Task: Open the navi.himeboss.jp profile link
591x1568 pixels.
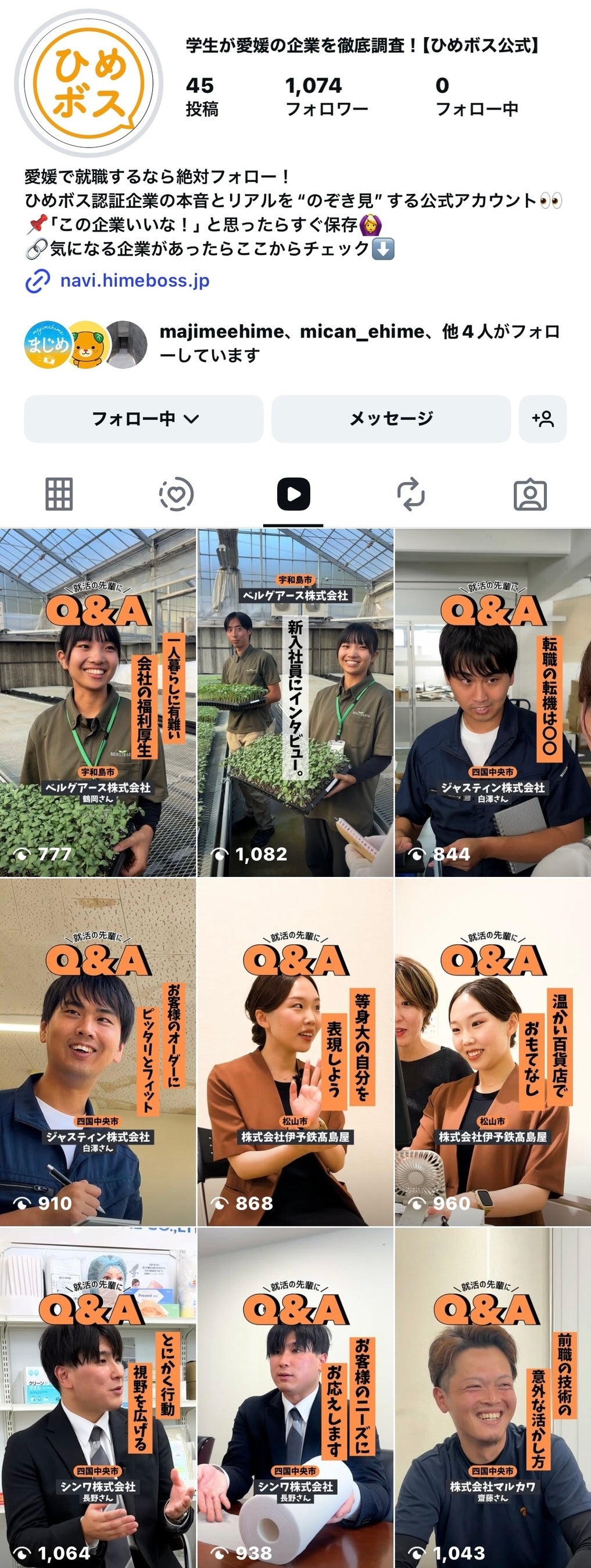Action: coord(134,280)
